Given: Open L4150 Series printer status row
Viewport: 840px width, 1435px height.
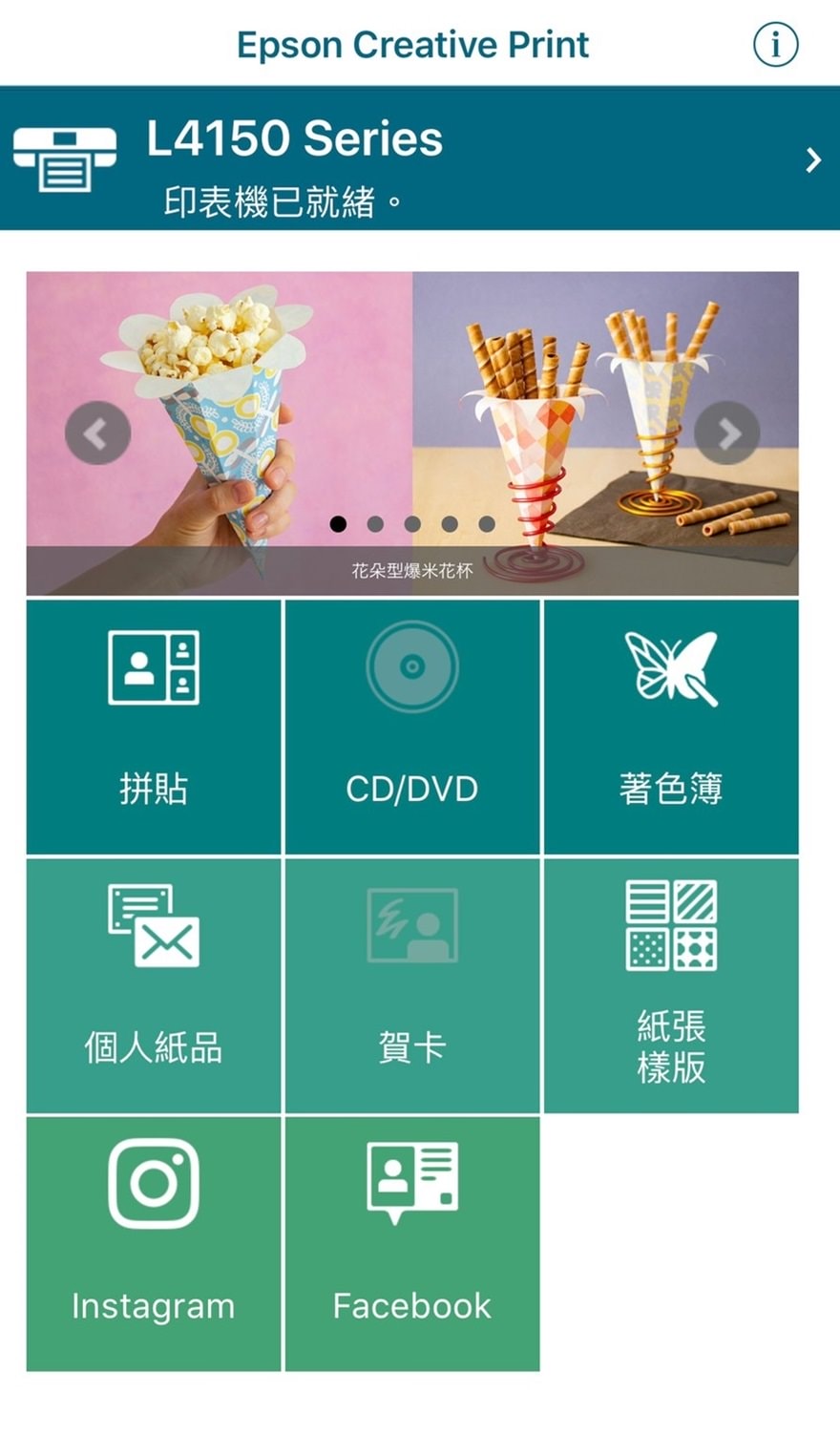Looking at the screenshot, I should click(420, 158).
